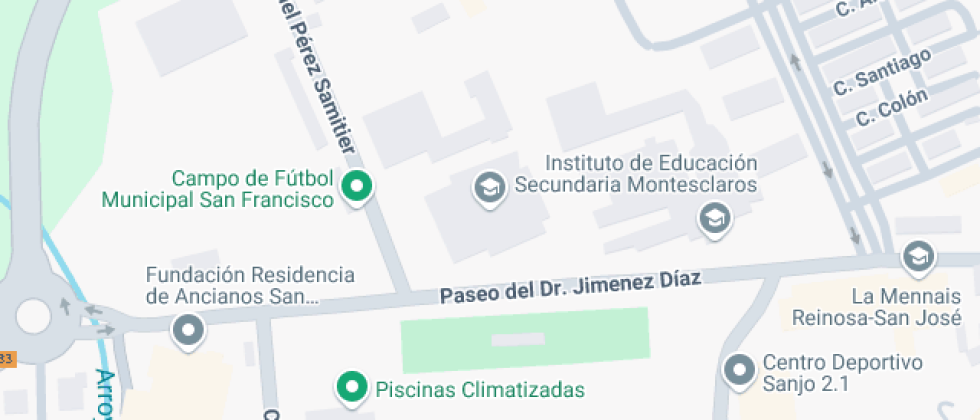Open Centro Deportivo Sanjo 2.1 marker
This screenshot has height=420, width=980.
tap(739, 370)
